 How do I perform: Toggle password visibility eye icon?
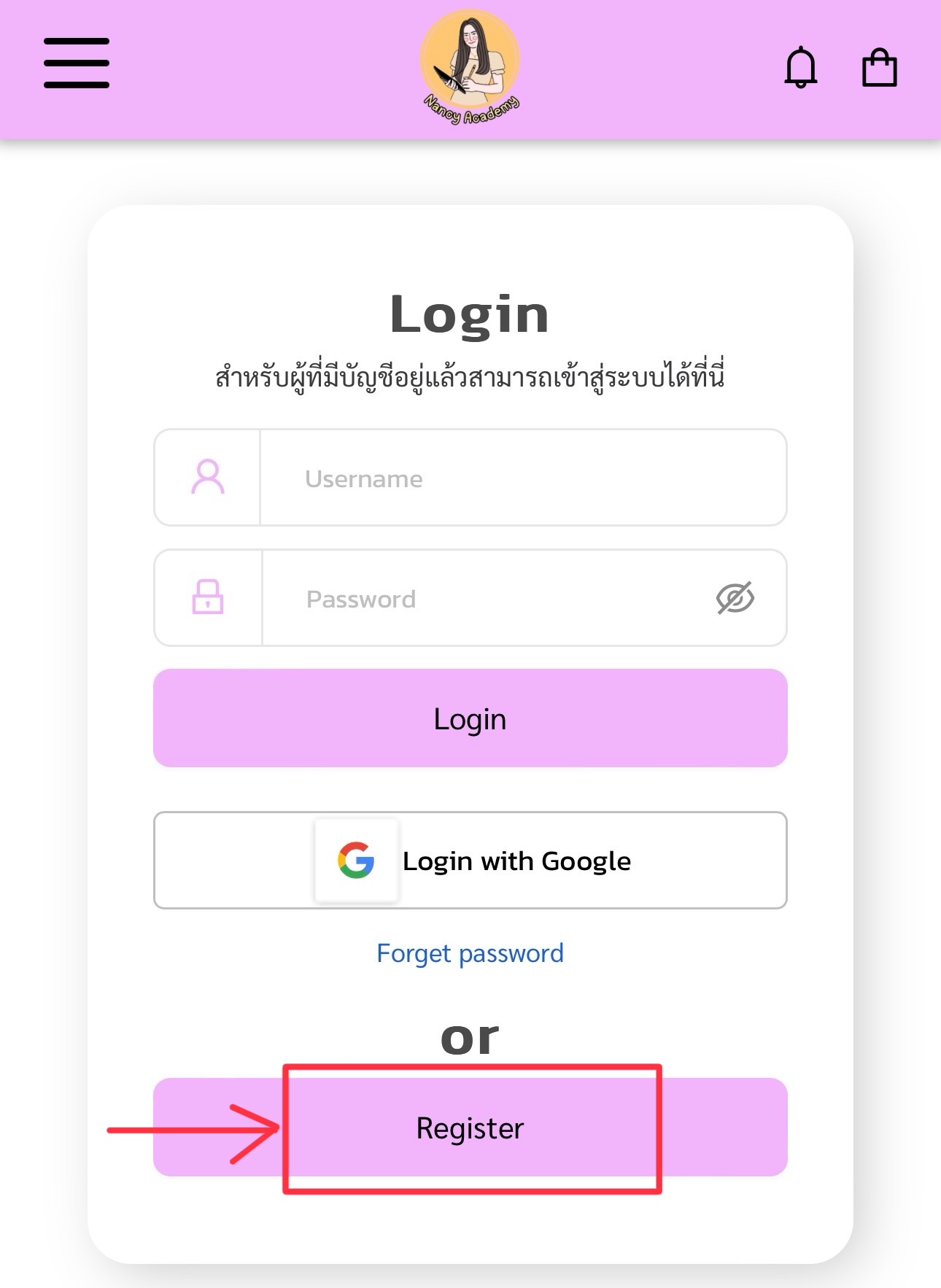tap(735, 599)
